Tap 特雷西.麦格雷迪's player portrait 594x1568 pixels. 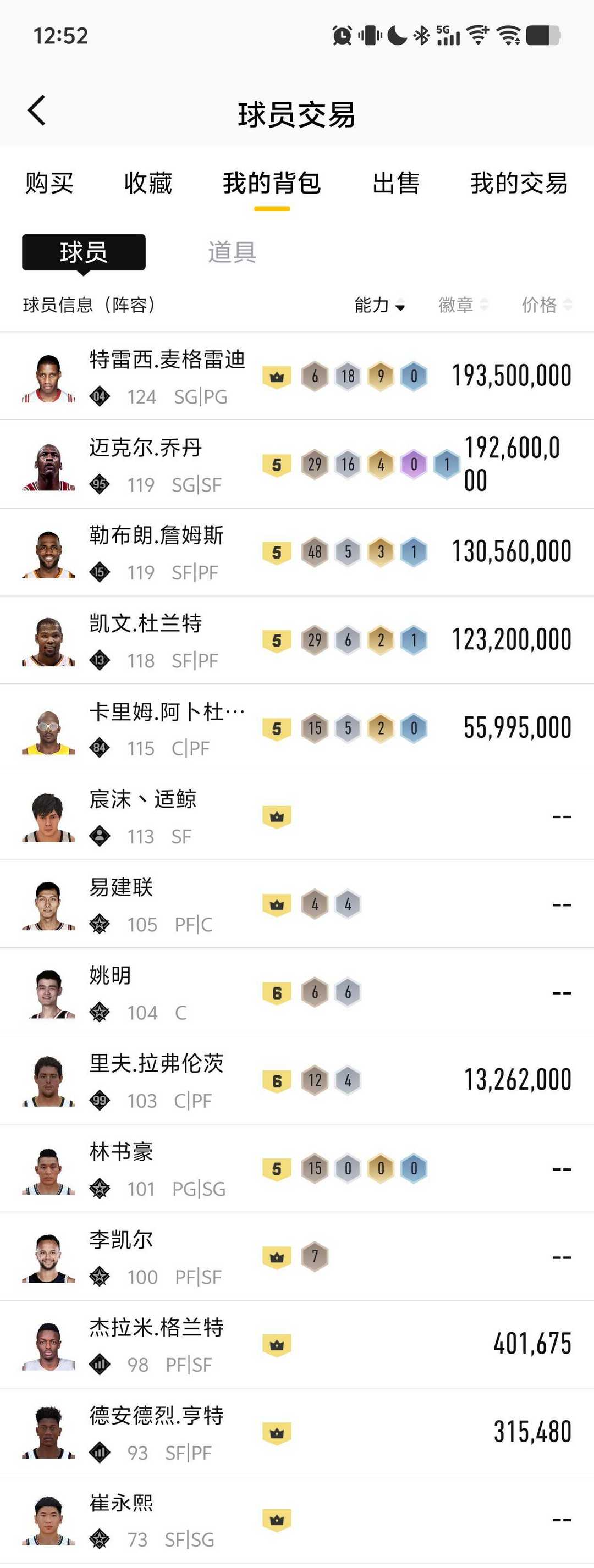pos(48,376)
